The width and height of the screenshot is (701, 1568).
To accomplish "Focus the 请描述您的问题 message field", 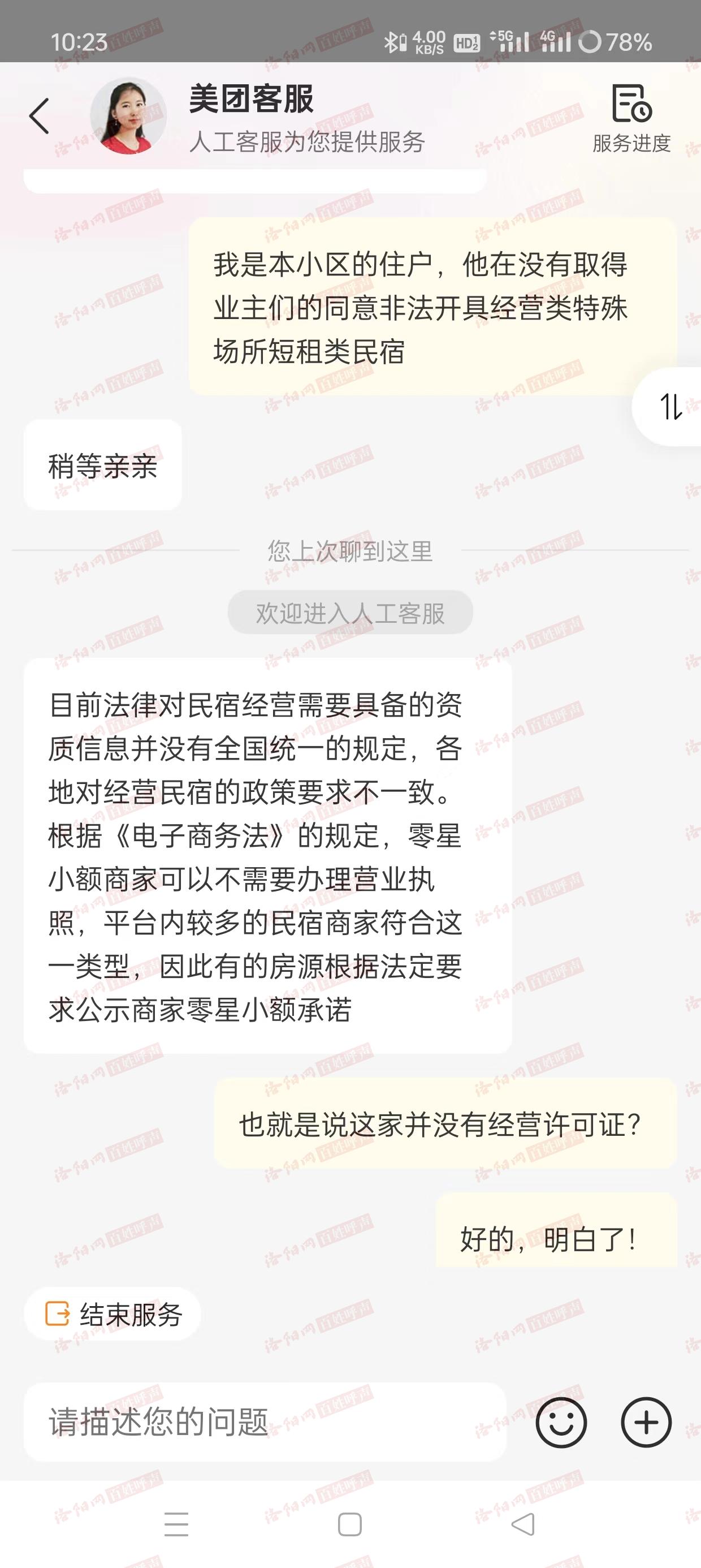I will [265, 1422].
